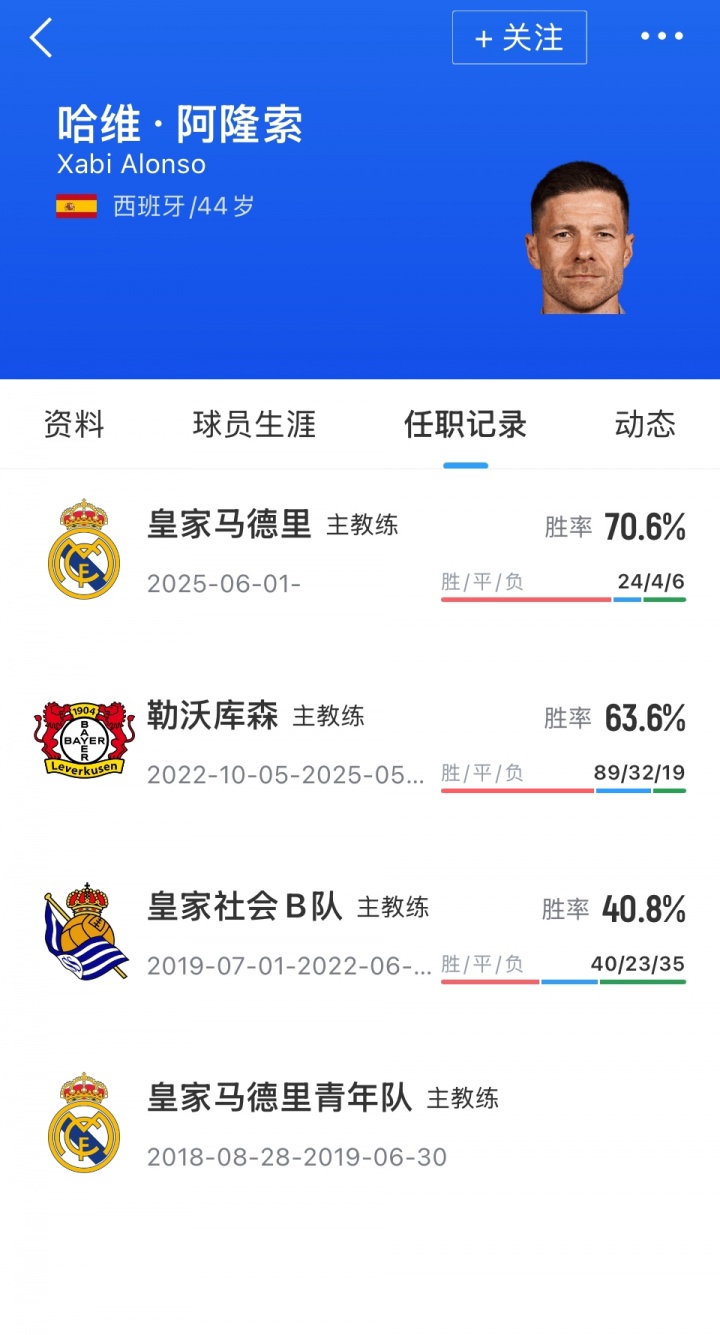Open the 勒沃库森 coaching record

[x=360, y=744]
